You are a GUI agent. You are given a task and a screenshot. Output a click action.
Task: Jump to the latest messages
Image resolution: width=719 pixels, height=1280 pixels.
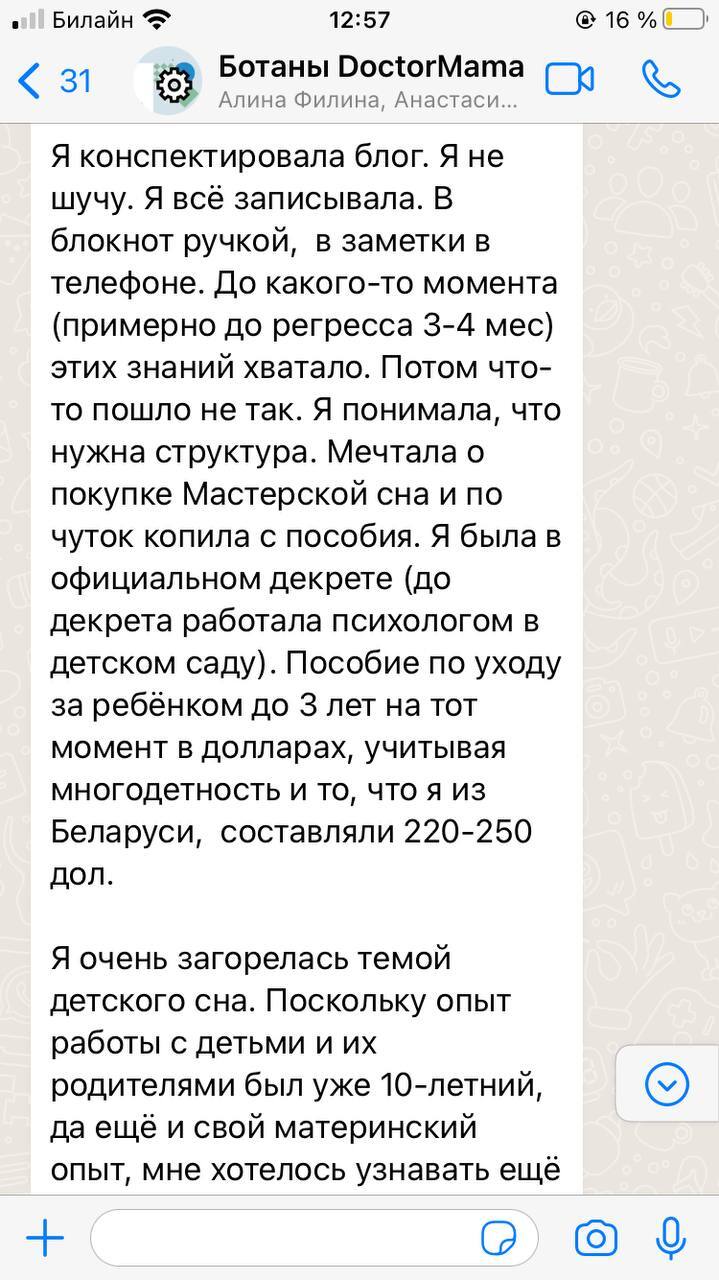pos(667,1083)
